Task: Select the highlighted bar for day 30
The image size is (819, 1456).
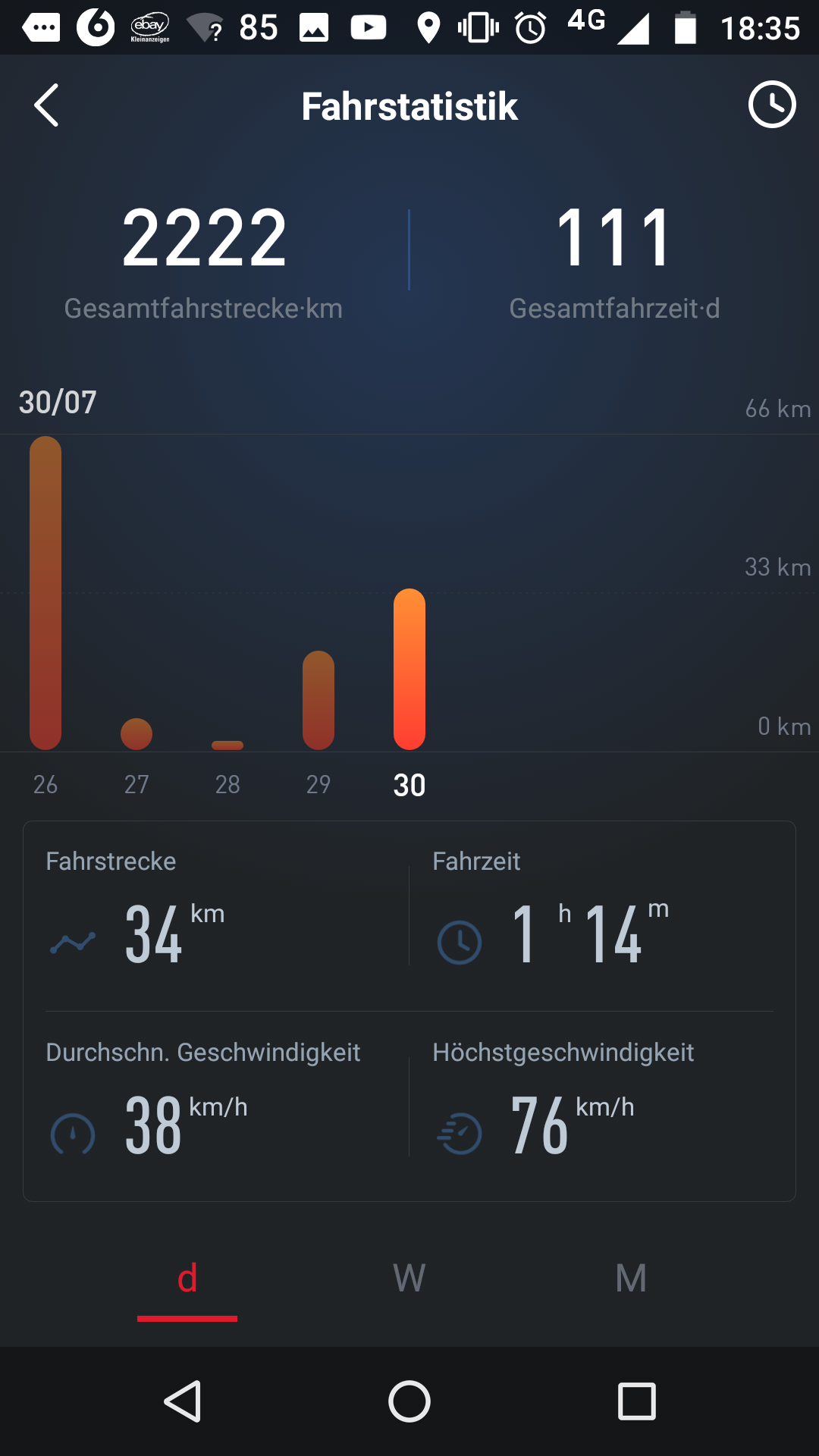Action: pyautogui.click(x=409, y=669)
